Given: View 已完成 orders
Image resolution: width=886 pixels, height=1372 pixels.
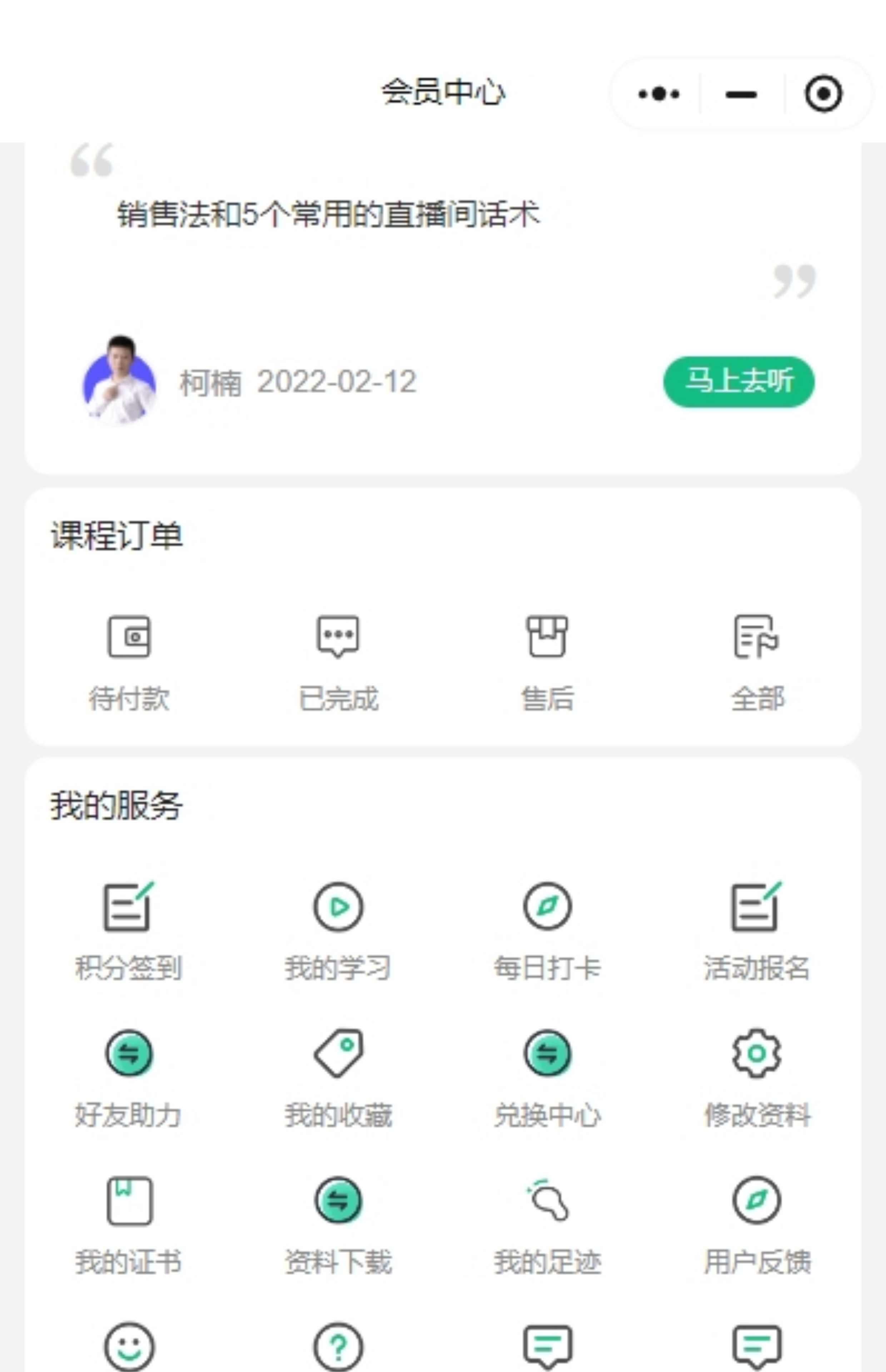Looking at the screenshot, I should [338, 662].
